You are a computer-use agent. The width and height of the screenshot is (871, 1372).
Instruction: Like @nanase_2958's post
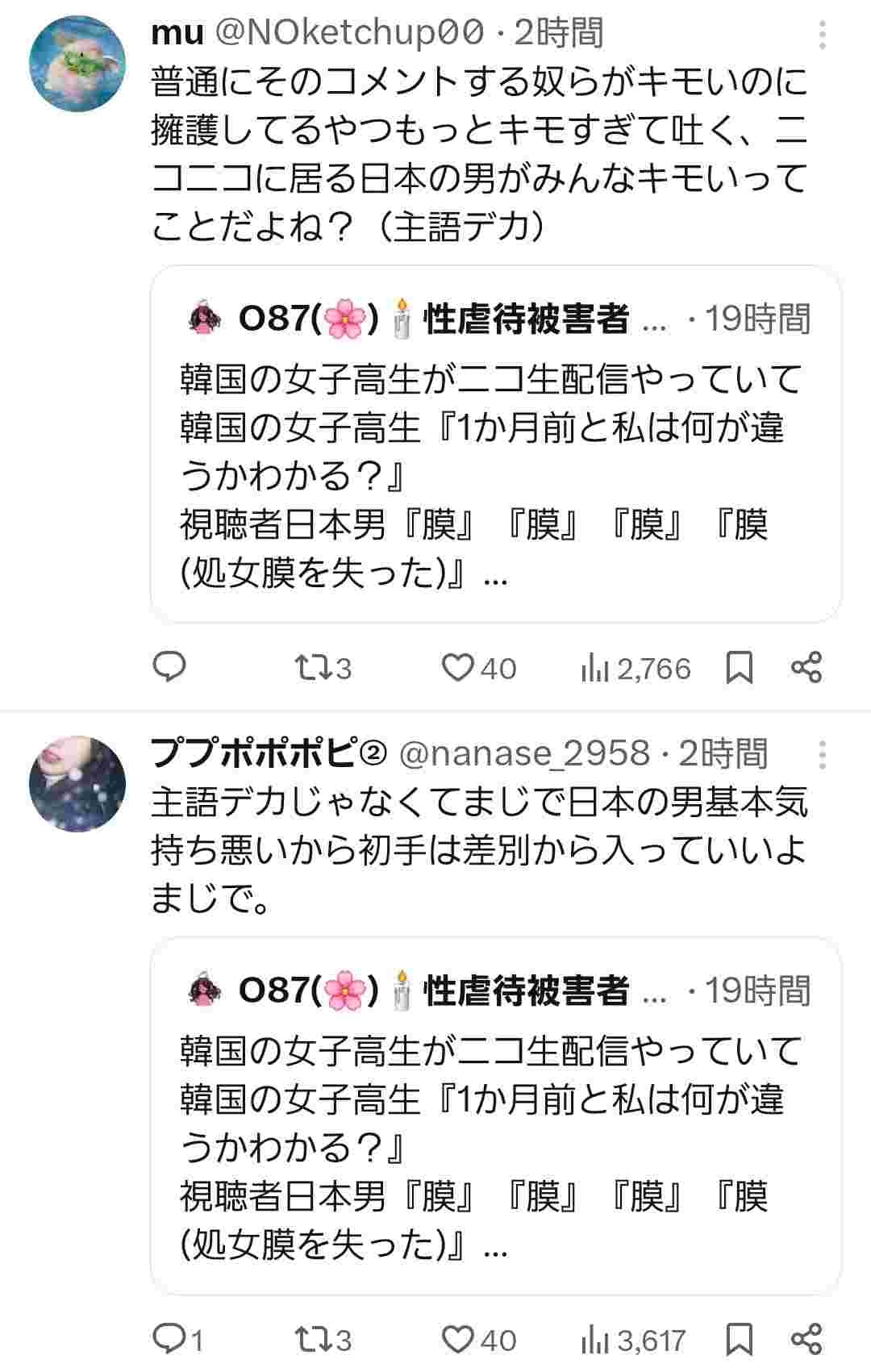click(x=478, y=1340)
